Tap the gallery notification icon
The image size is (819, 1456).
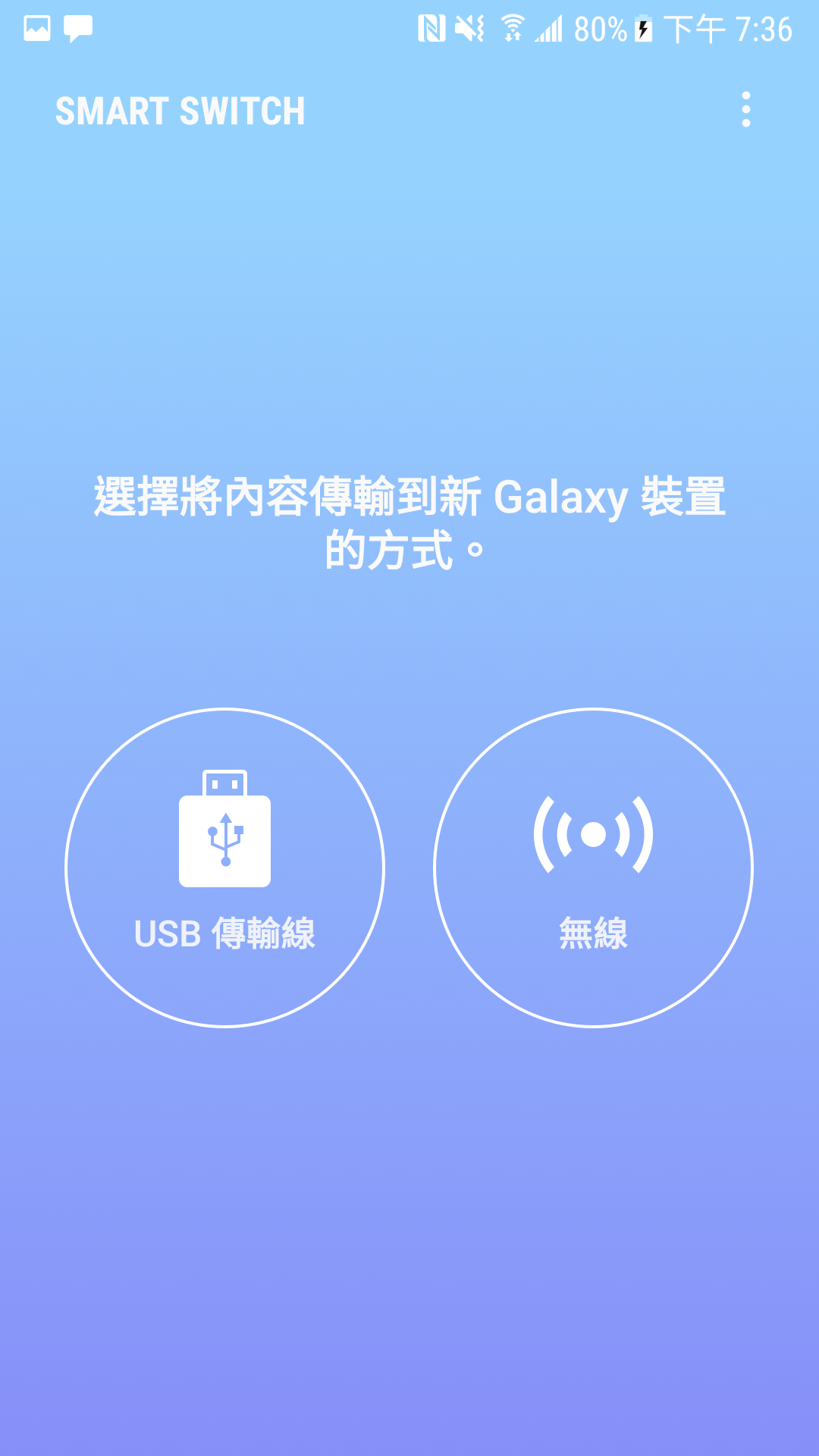pyautogui.click(x=36, y=28)
